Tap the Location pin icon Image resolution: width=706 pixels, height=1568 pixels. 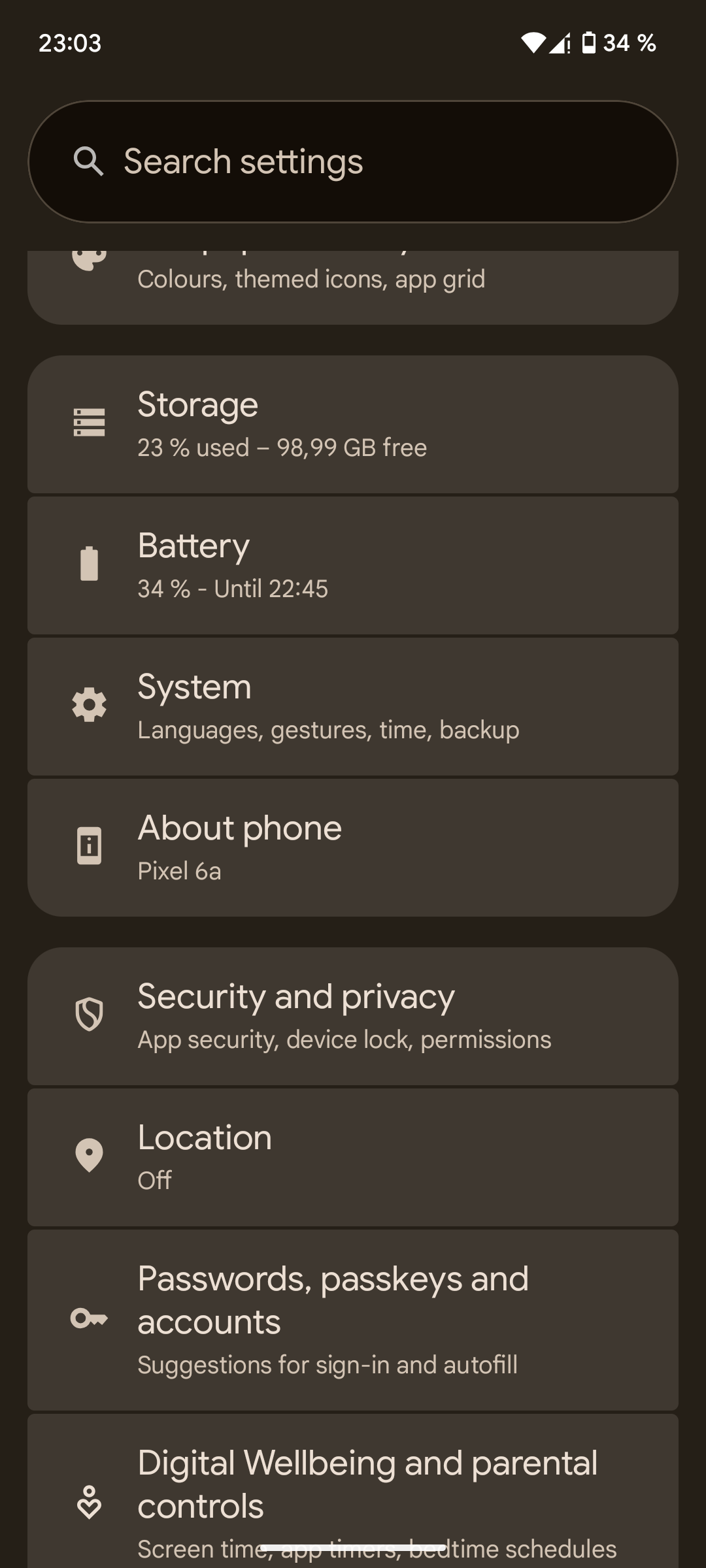[x=88, y=1156]
